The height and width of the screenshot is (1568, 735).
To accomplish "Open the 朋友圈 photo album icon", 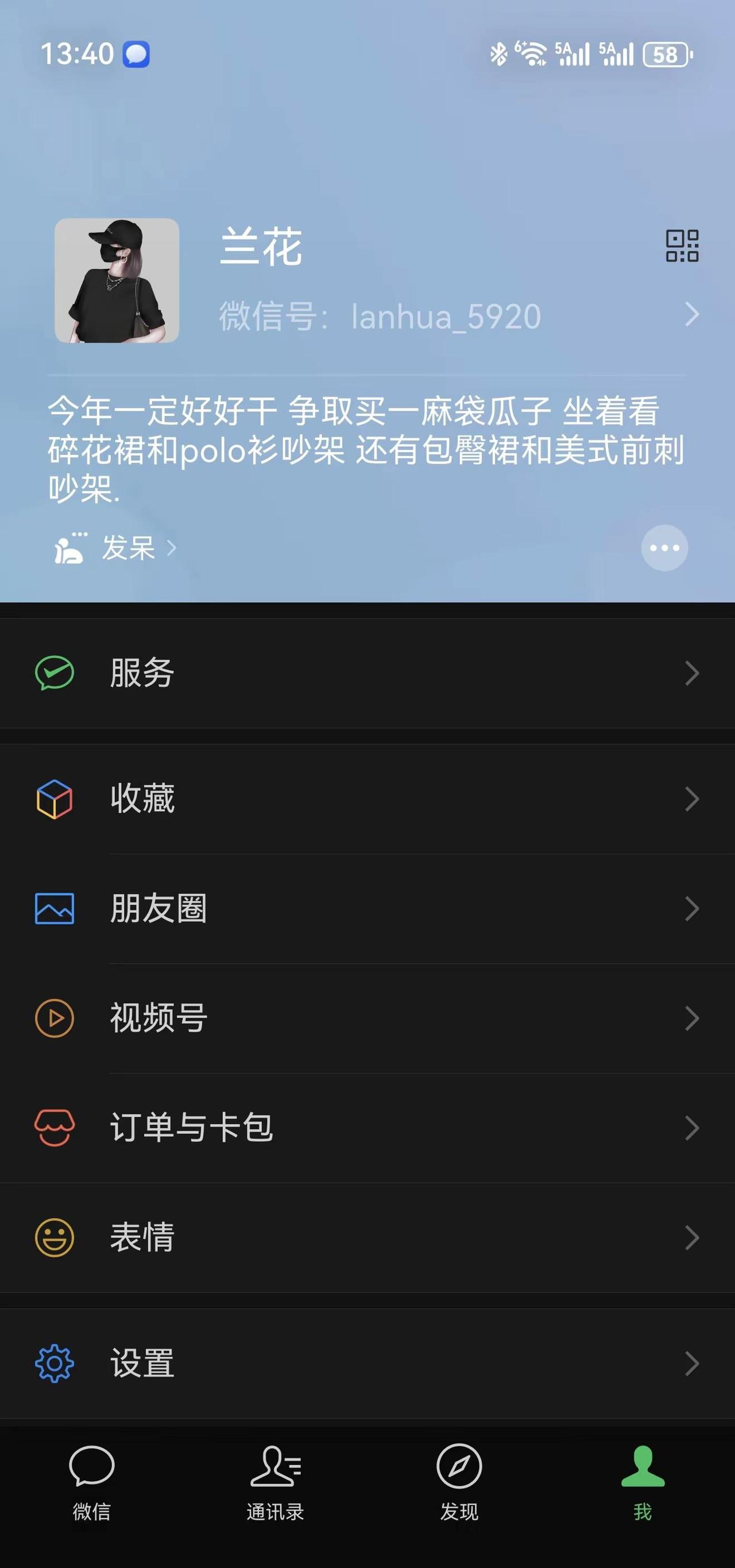I will [55, 909].
